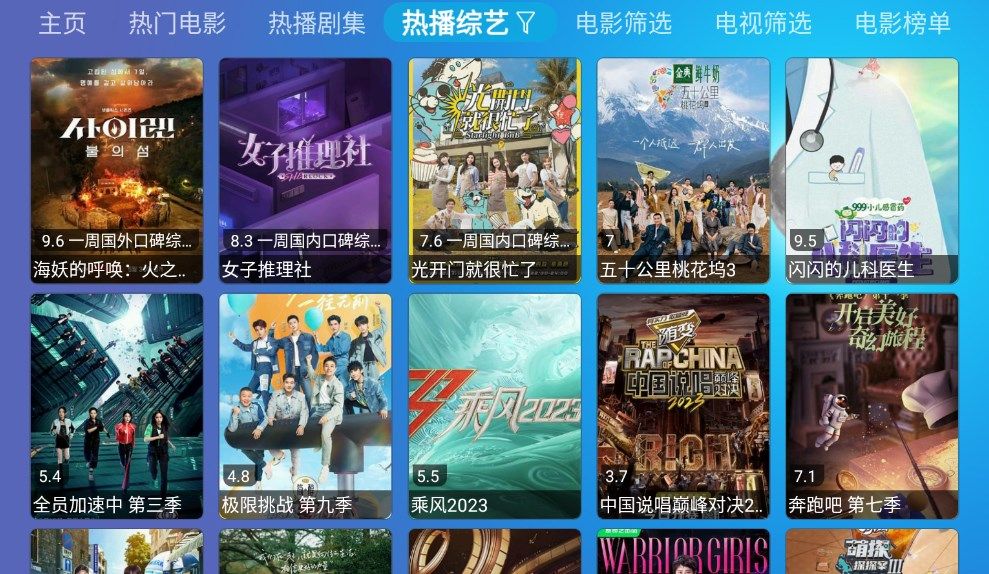Open 中国说唱巅峰对决 2023 card
Screen dimensions: 989x574
683,405
